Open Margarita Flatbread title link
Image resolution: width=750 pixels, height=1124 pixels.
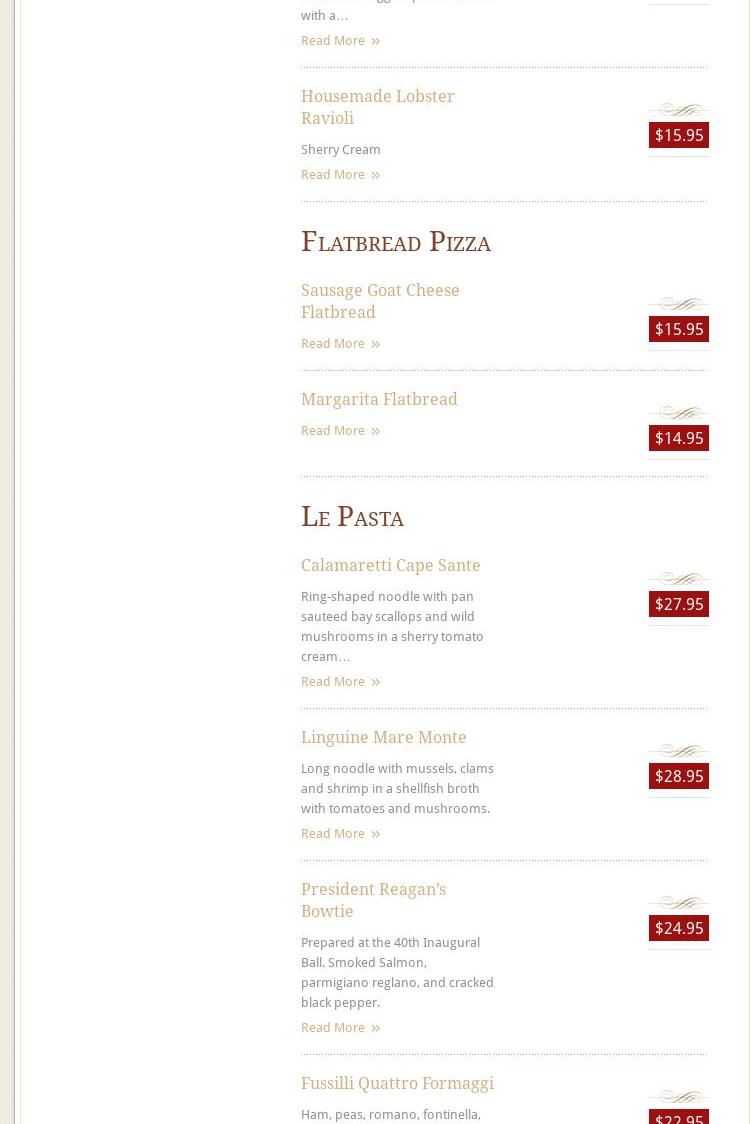point(379,399)
